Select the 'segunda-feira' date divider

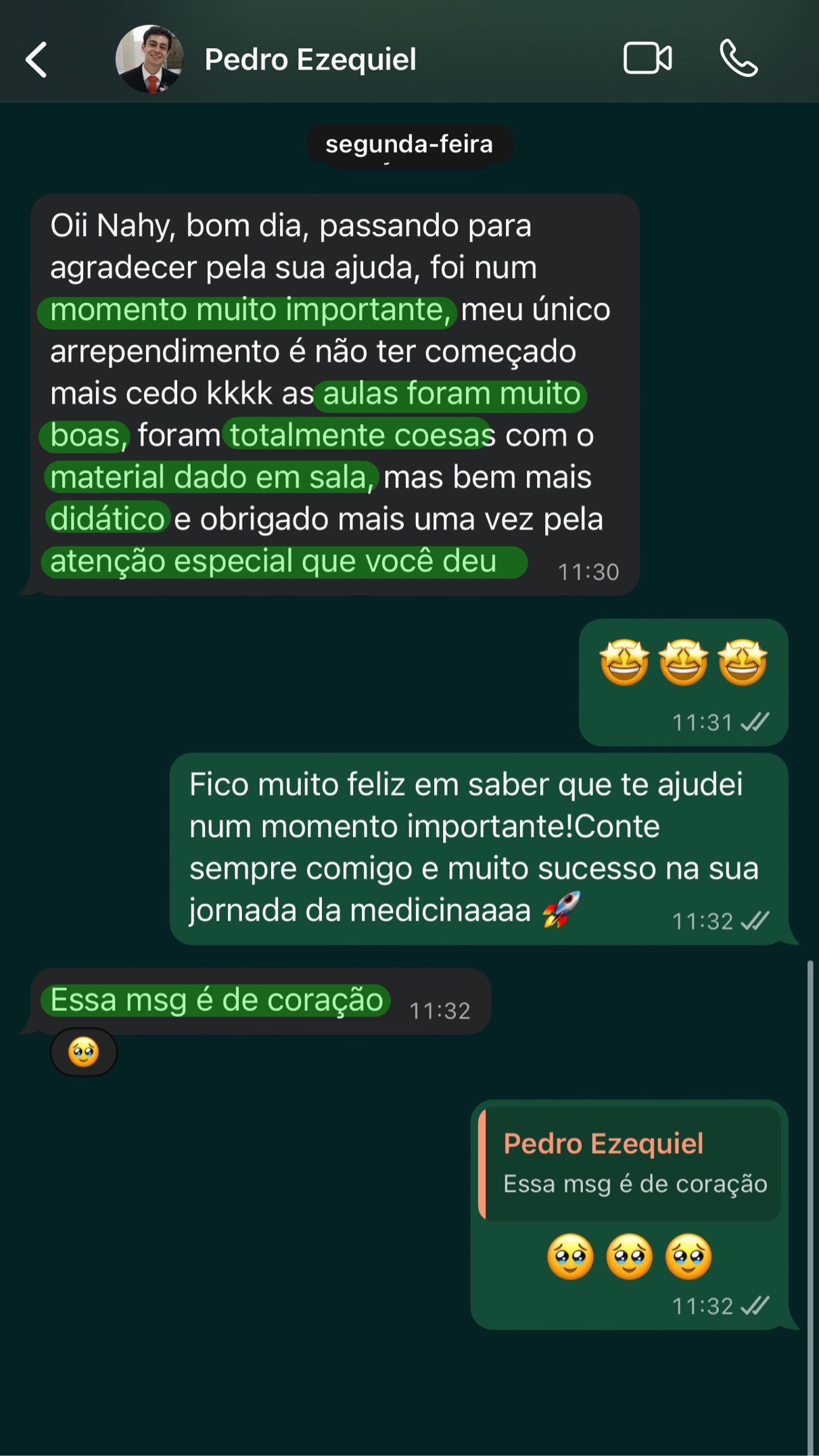409,143
